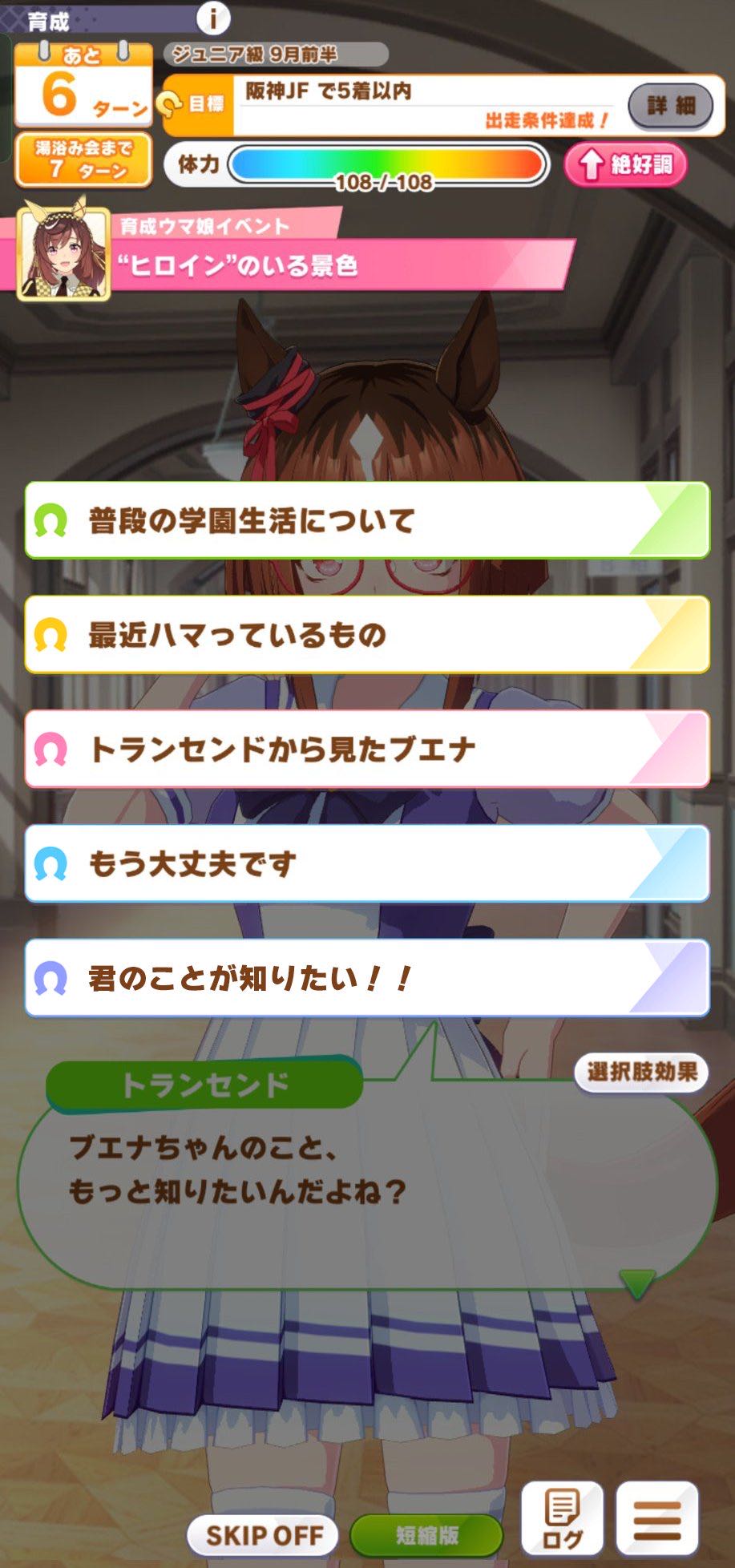The width and height of the screenshot is (735, 1568).
Task: Open the info icon next to 育成
Action: pyautogui.click(x=213, y=17)
